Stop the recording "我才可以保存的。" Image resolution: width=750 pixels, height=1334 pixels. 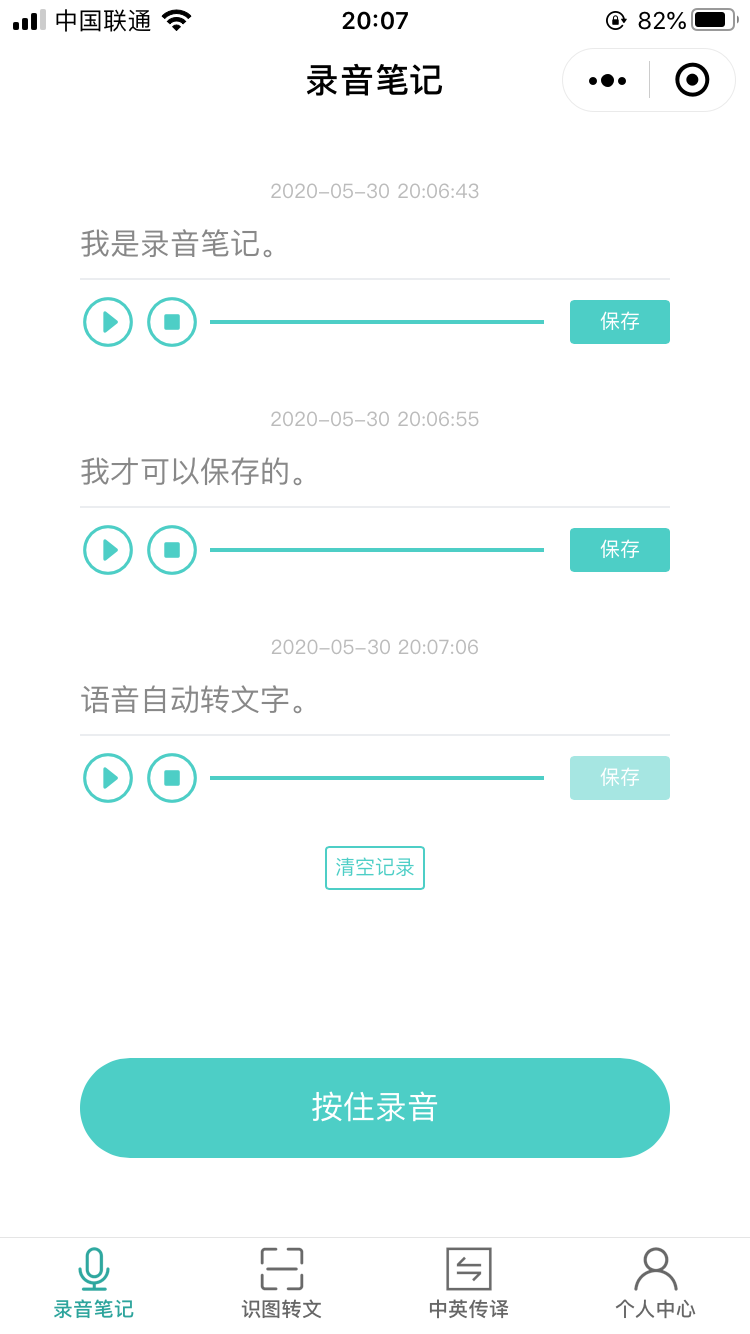[172, 550]
